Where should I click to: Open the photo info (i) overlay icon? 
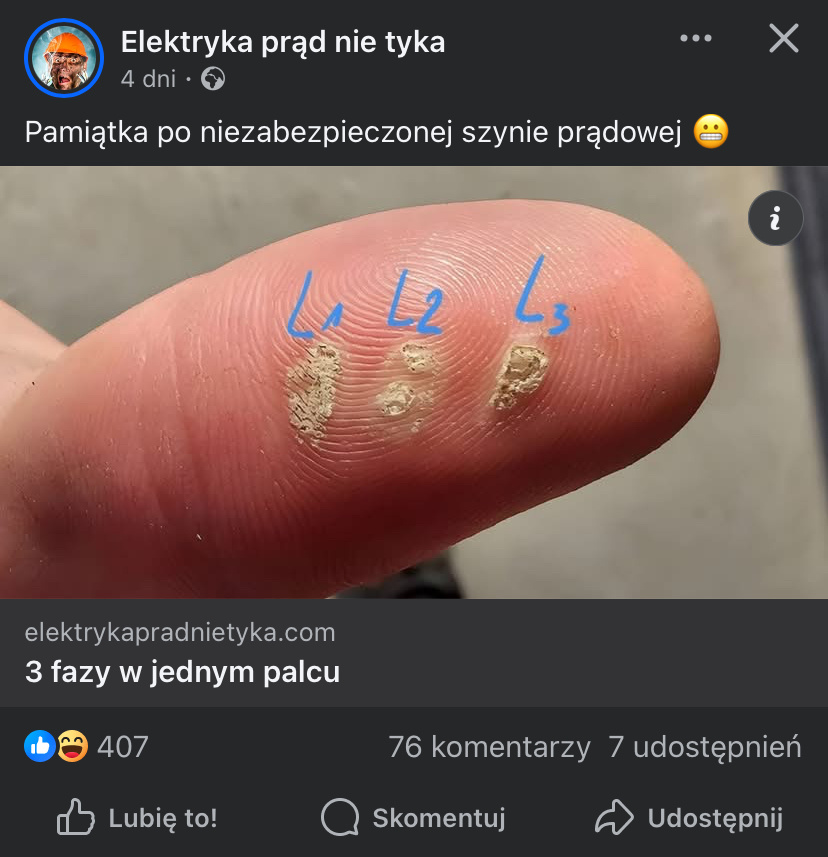pyautogui.click(x=775, y=217)
